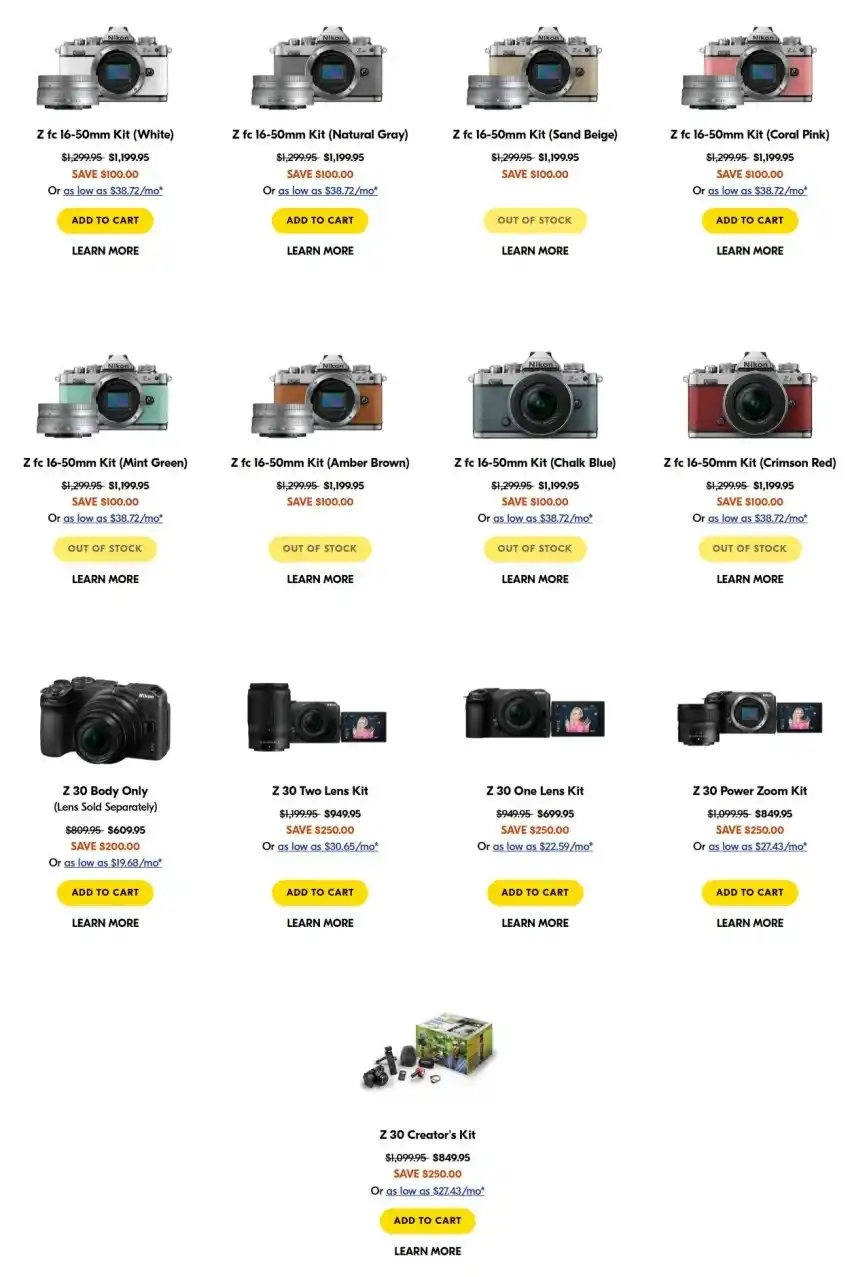The height and width of the screenshot is (1277, 850).
Task: Add Z 30 Power Zoom Kit to cart
Action: tap(750, 892)
